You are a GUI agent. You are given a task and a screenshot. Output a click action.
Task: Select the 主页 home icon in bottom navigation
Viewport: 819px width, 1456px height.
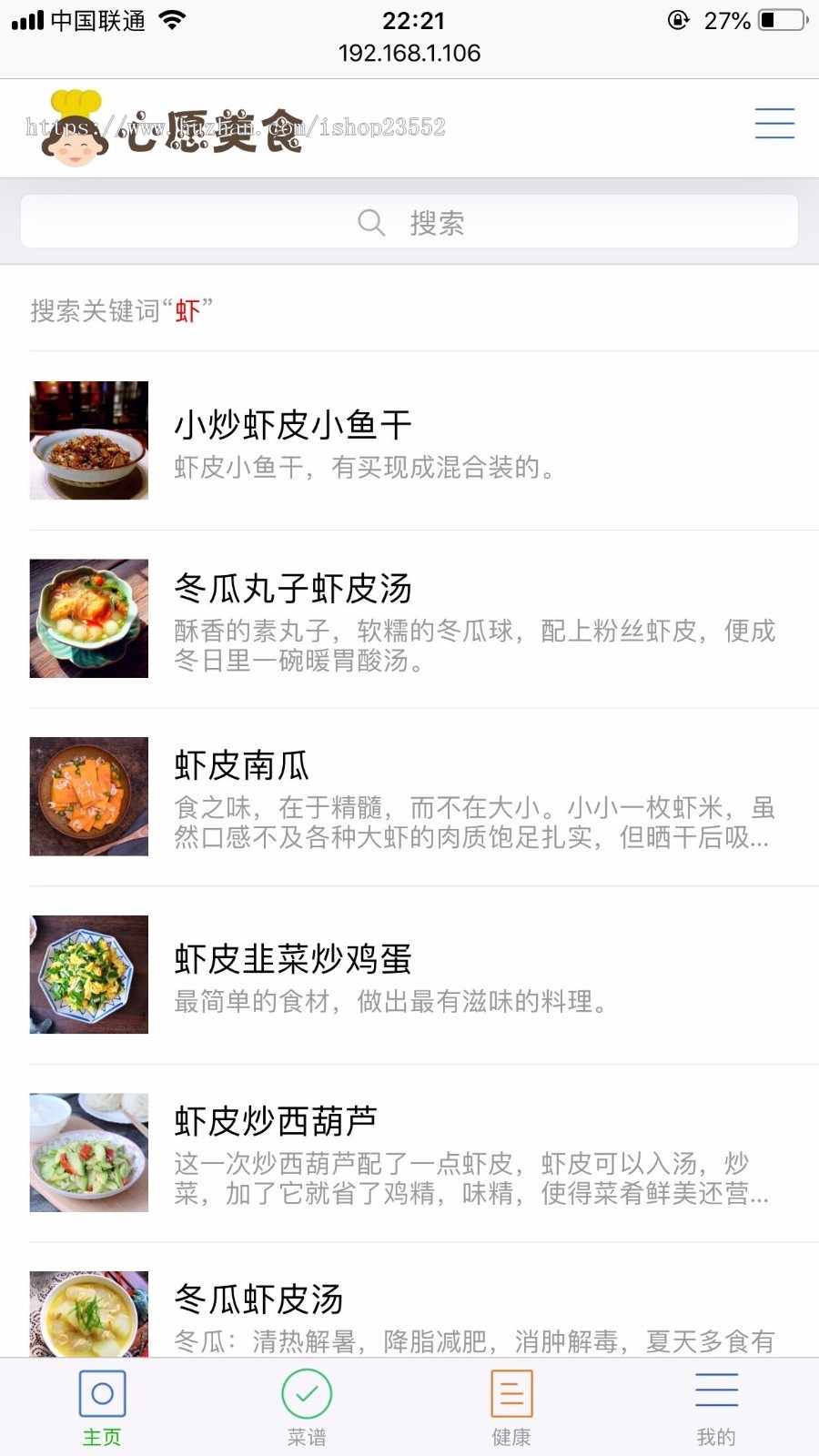(x=101, y=1391)
